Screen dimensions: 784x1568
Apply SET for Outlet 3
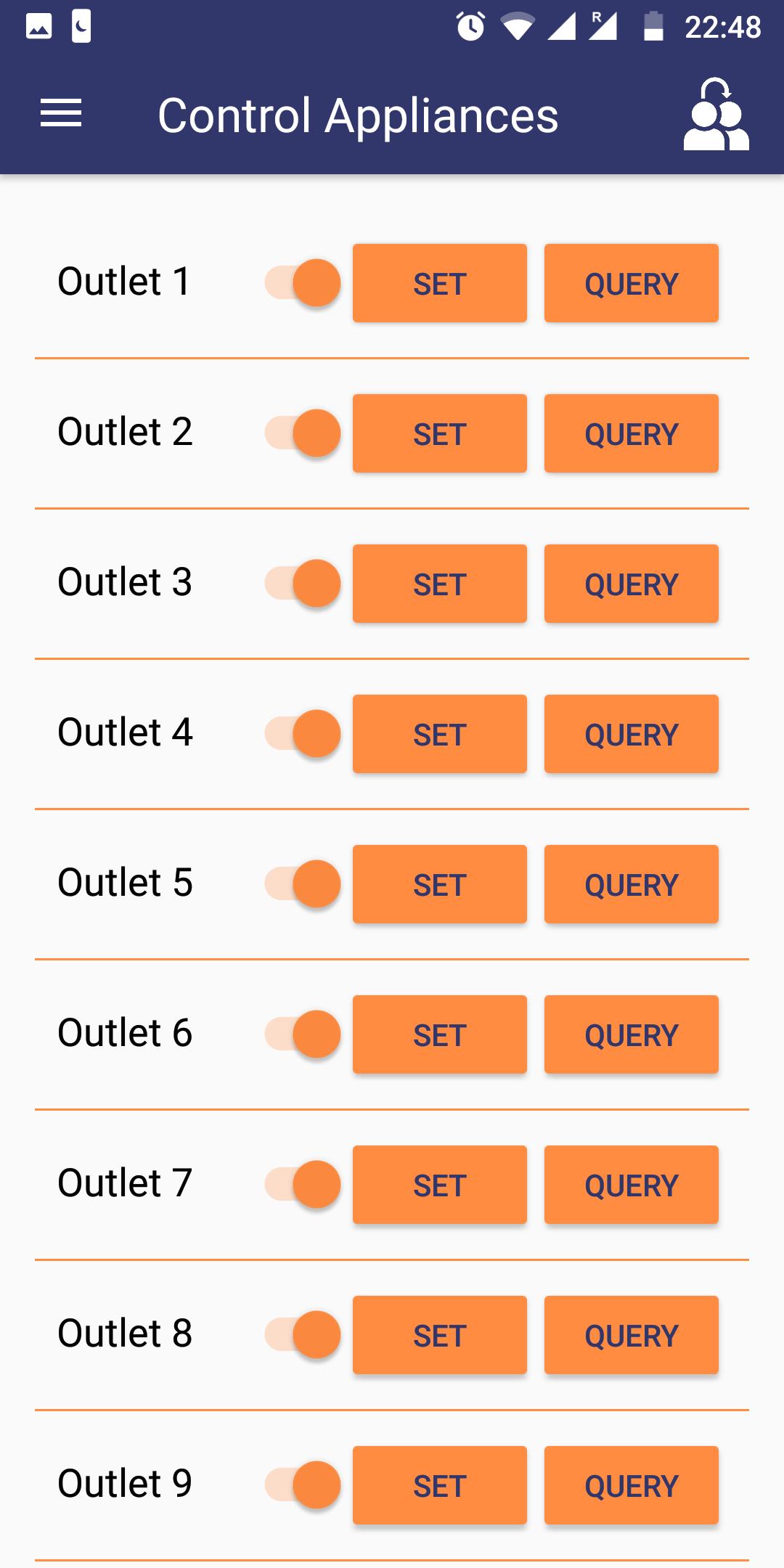pyautogui.click(x=439, y=584)
